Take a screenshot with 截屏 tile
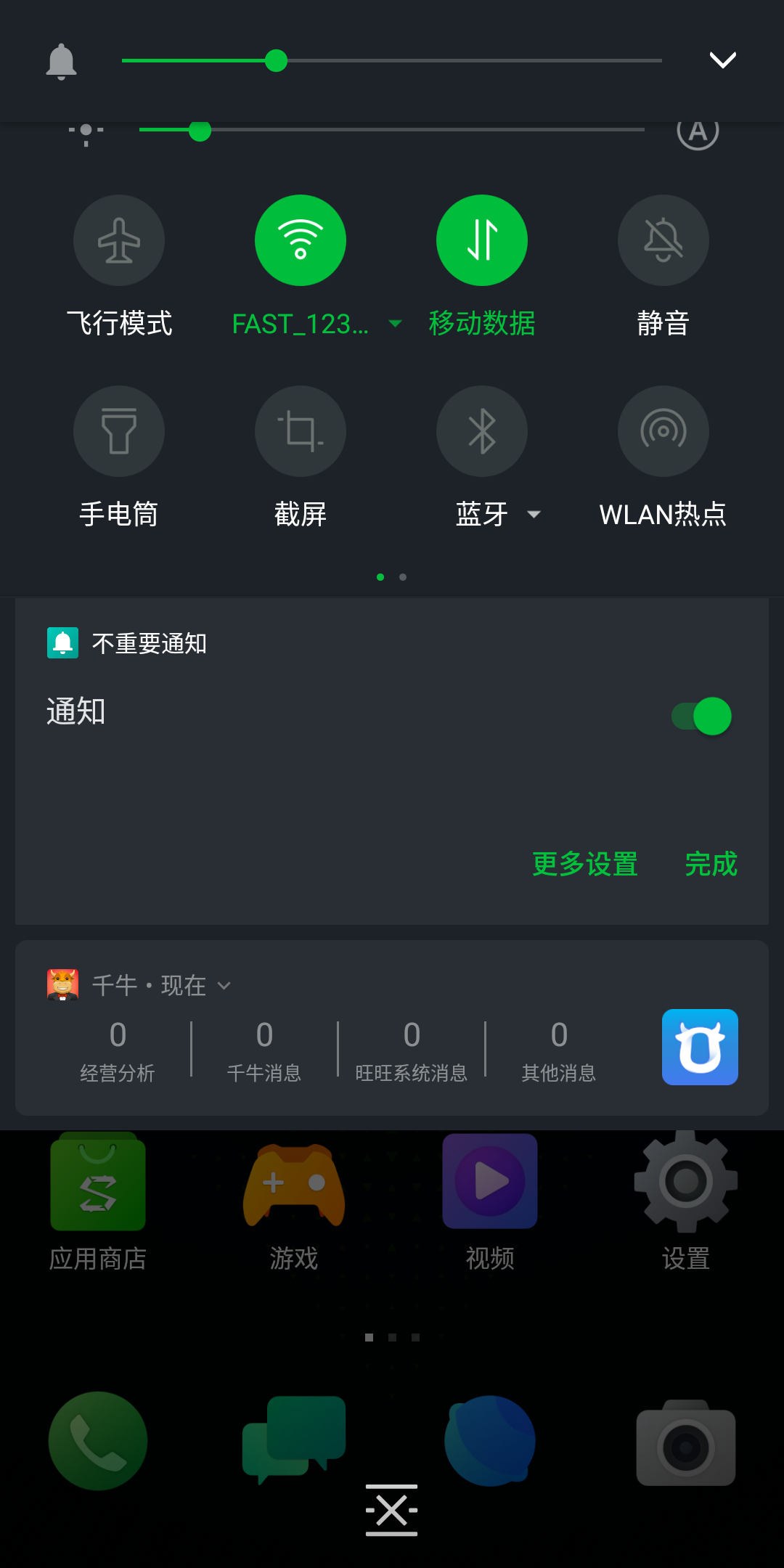The height and width of the screenshot is (1568, 784). click(x=301, y=431)
